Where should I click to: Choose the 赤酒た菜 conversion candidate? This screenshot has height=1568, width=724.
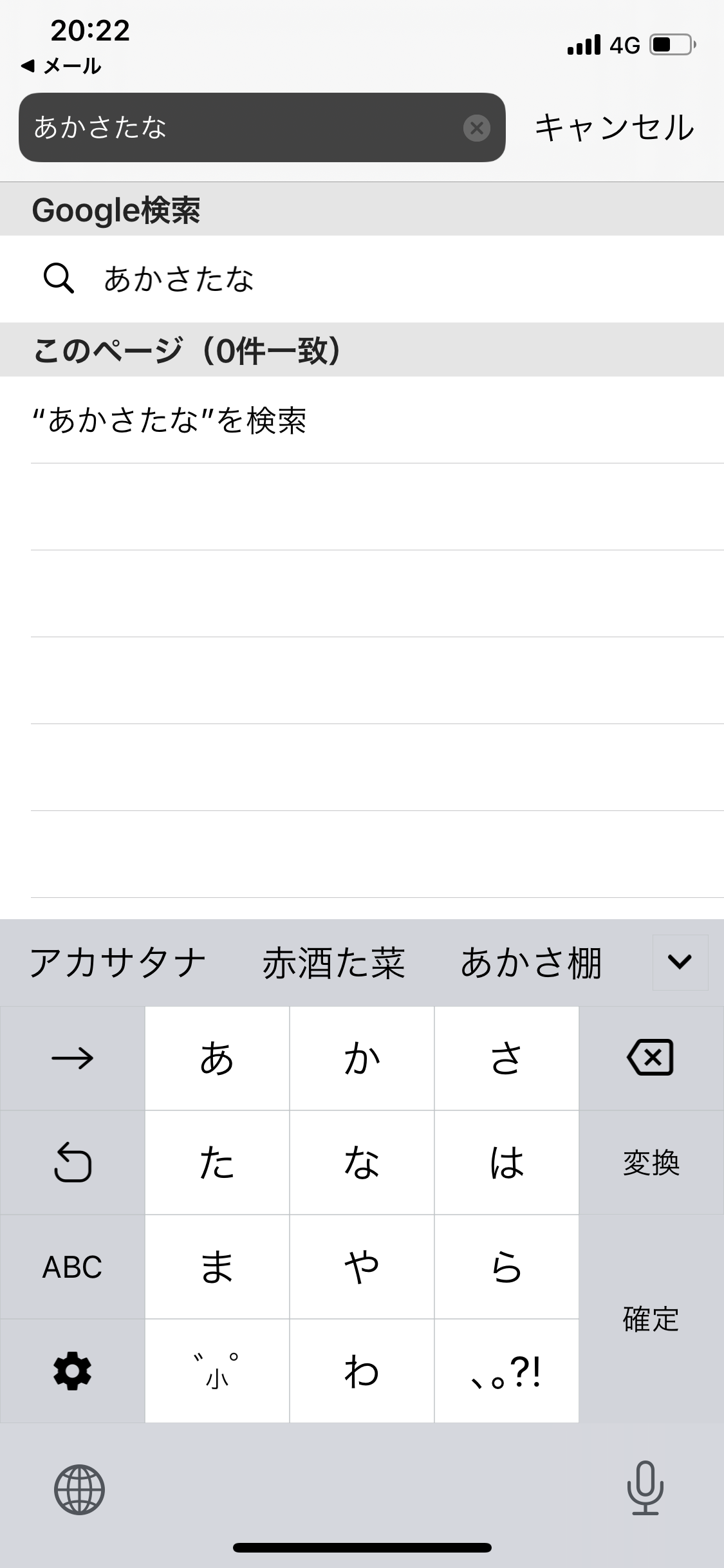pos(333,963)
